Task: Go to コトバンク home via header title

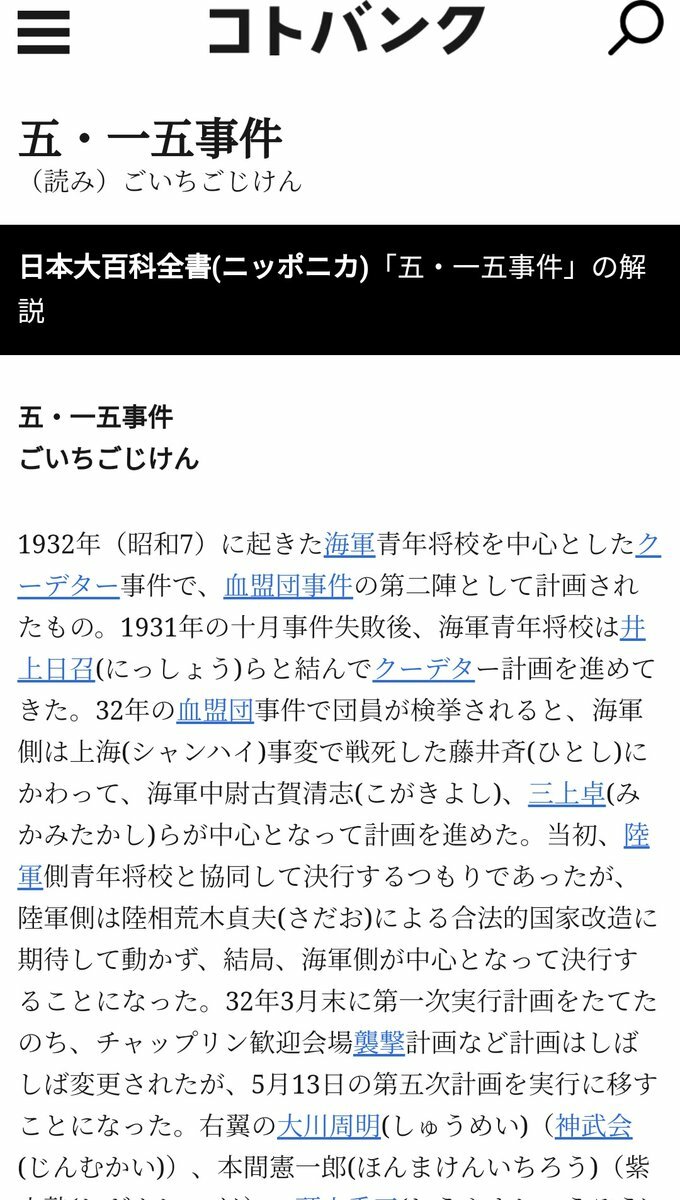Action: point(346,31)
